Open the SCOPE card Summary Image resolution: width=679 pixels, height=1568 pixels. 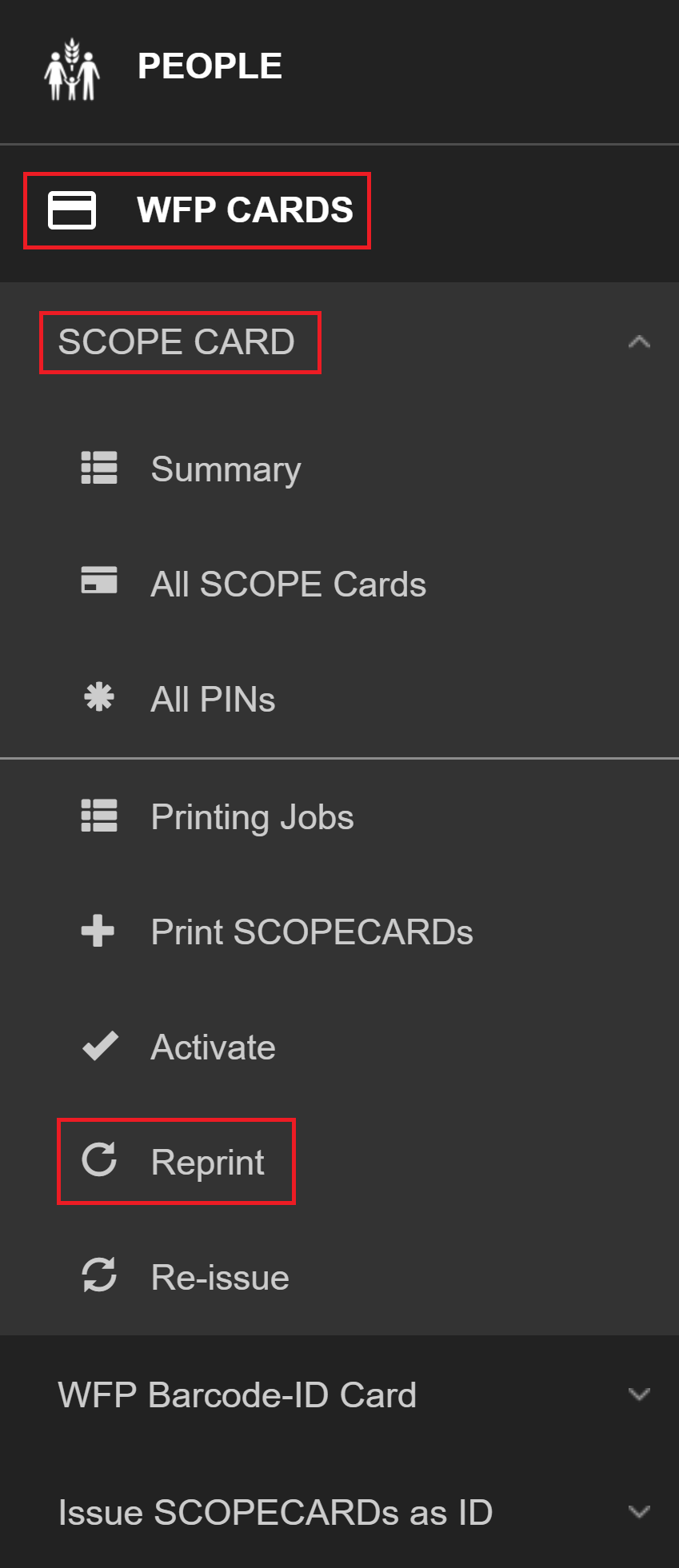(x=225, y=469)
